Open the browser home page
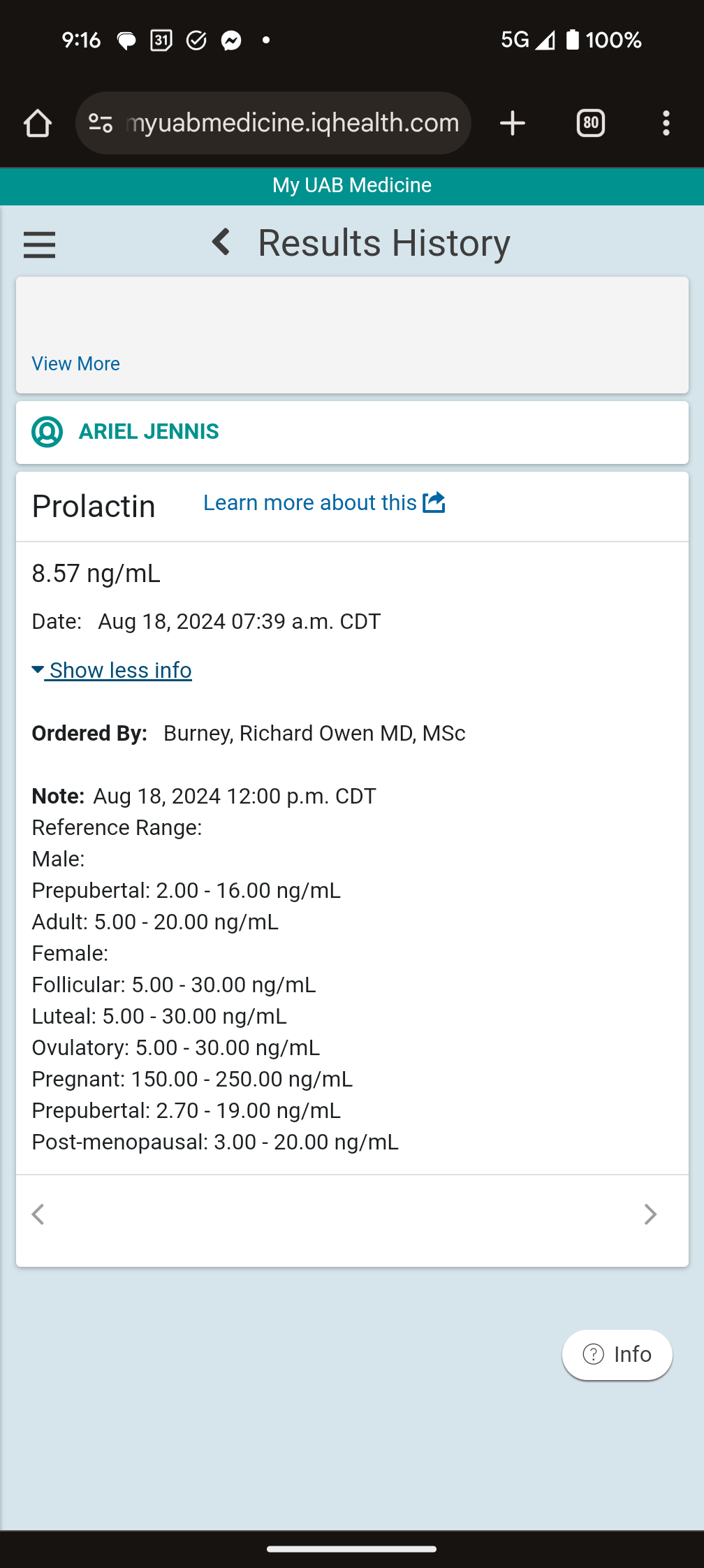The image size is (704, 1568). coord(38,124)
